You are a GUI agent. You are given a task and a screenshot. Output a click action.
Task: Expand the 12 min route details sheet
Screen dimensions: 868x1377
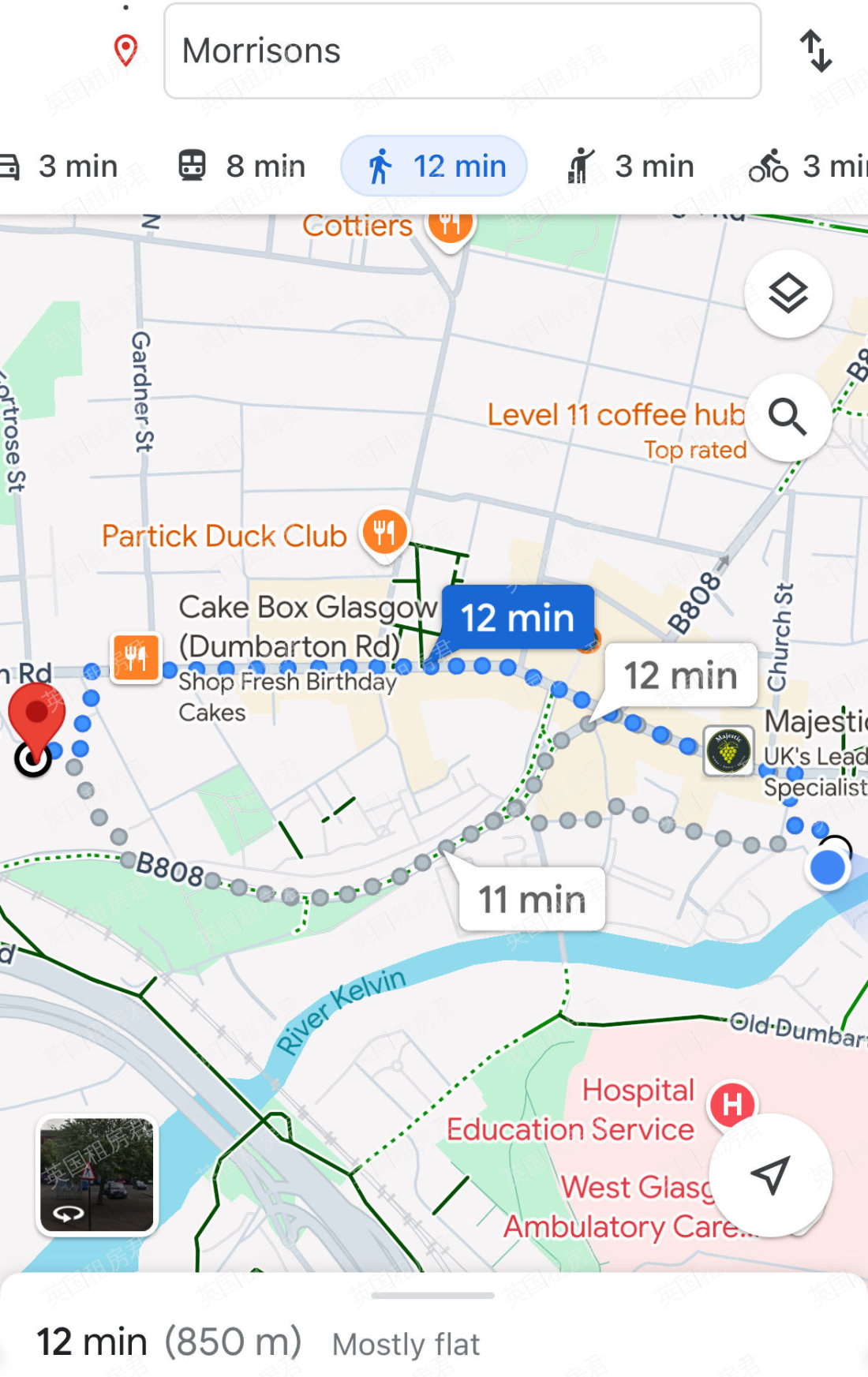(x=432, y=1296)
